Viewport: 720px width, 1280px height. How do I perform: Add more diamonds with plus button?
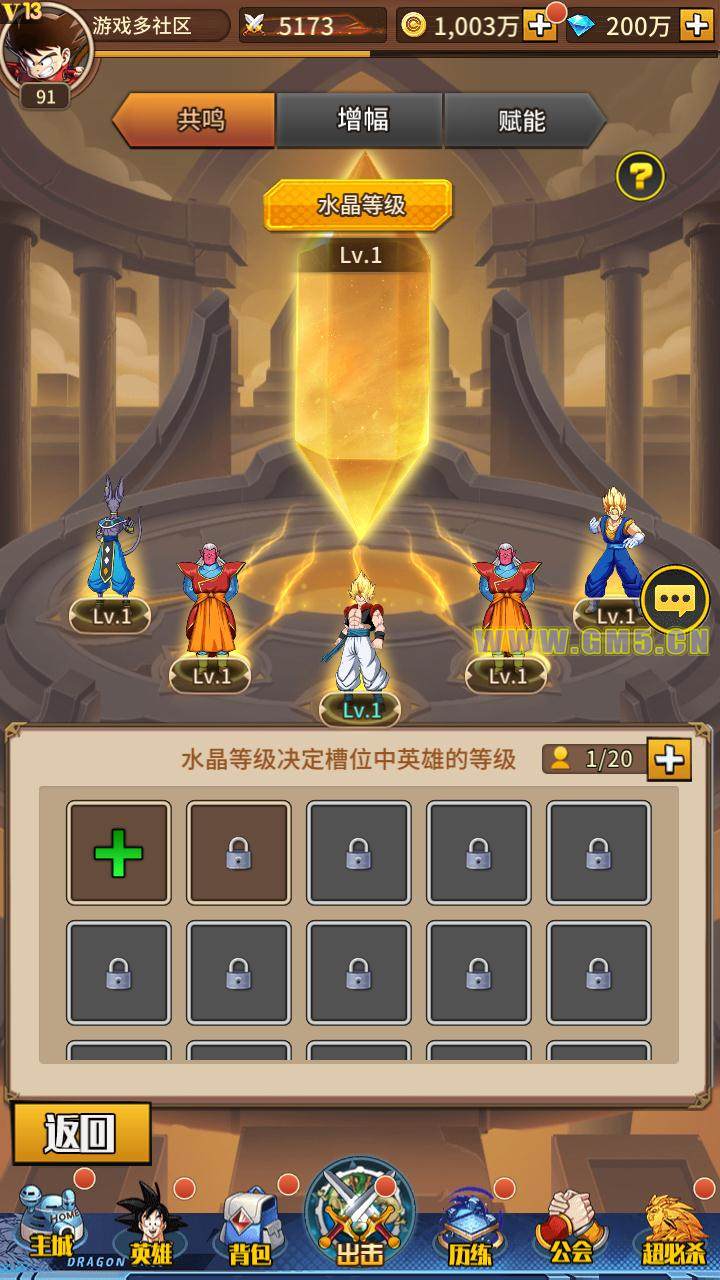696,26
